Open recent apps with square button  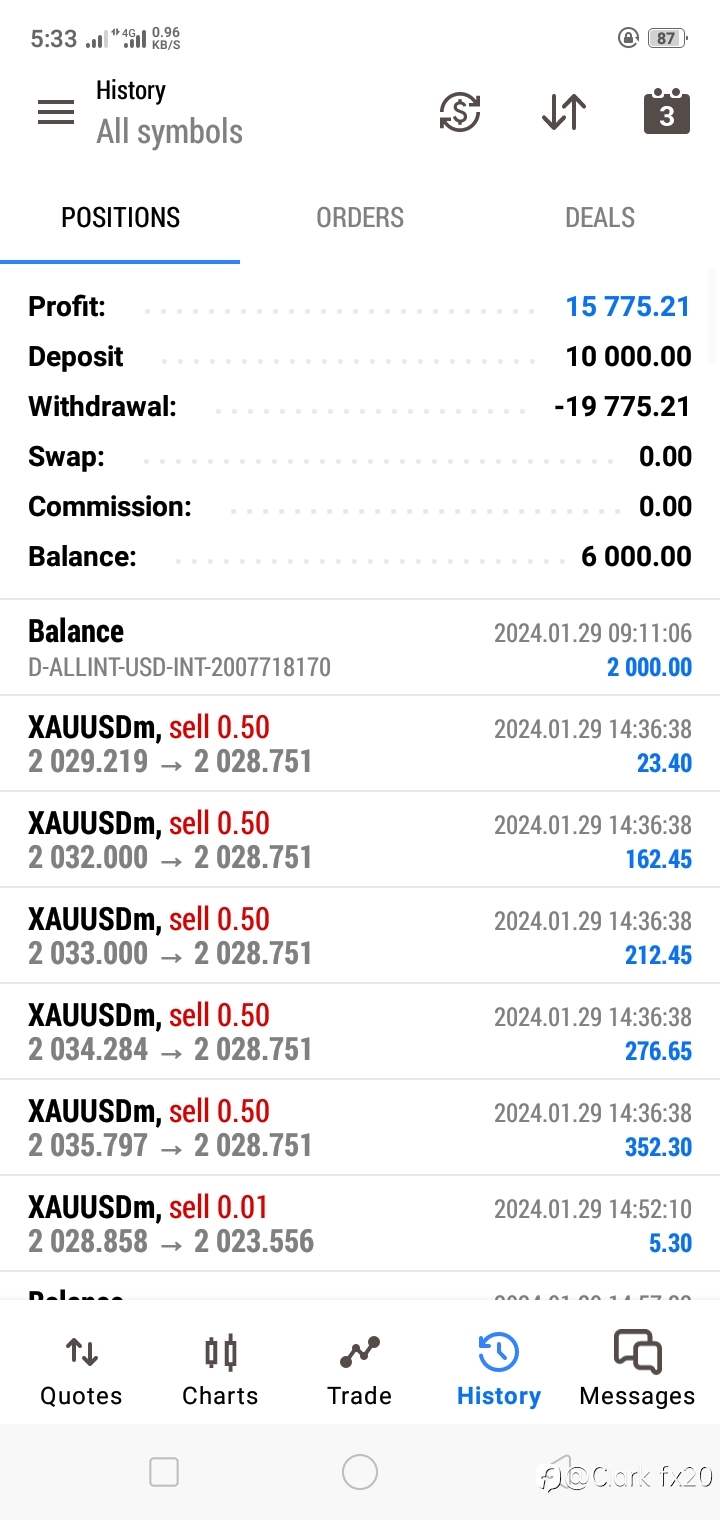click(164, 1472)
